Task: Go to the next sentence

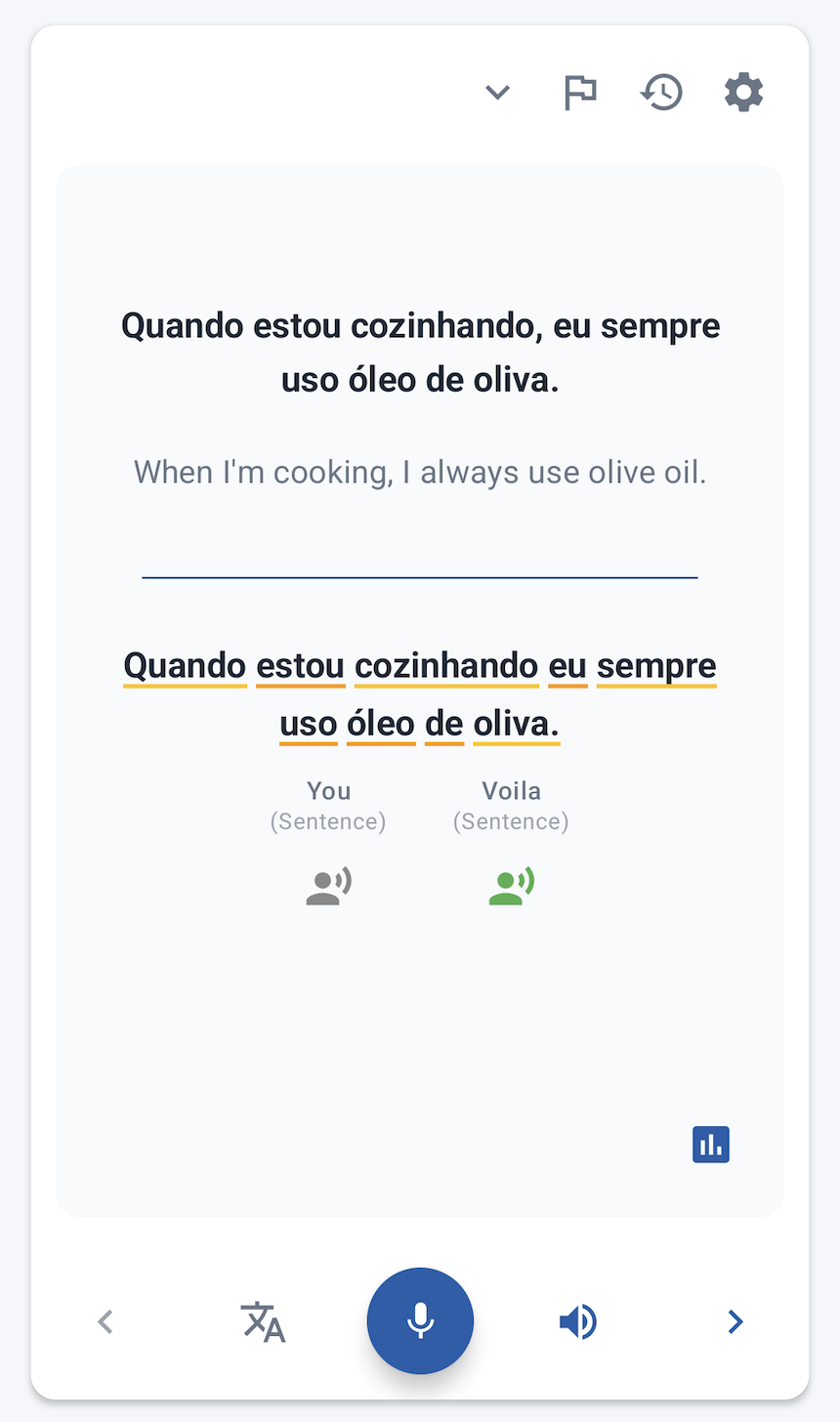Action: 735,1321
